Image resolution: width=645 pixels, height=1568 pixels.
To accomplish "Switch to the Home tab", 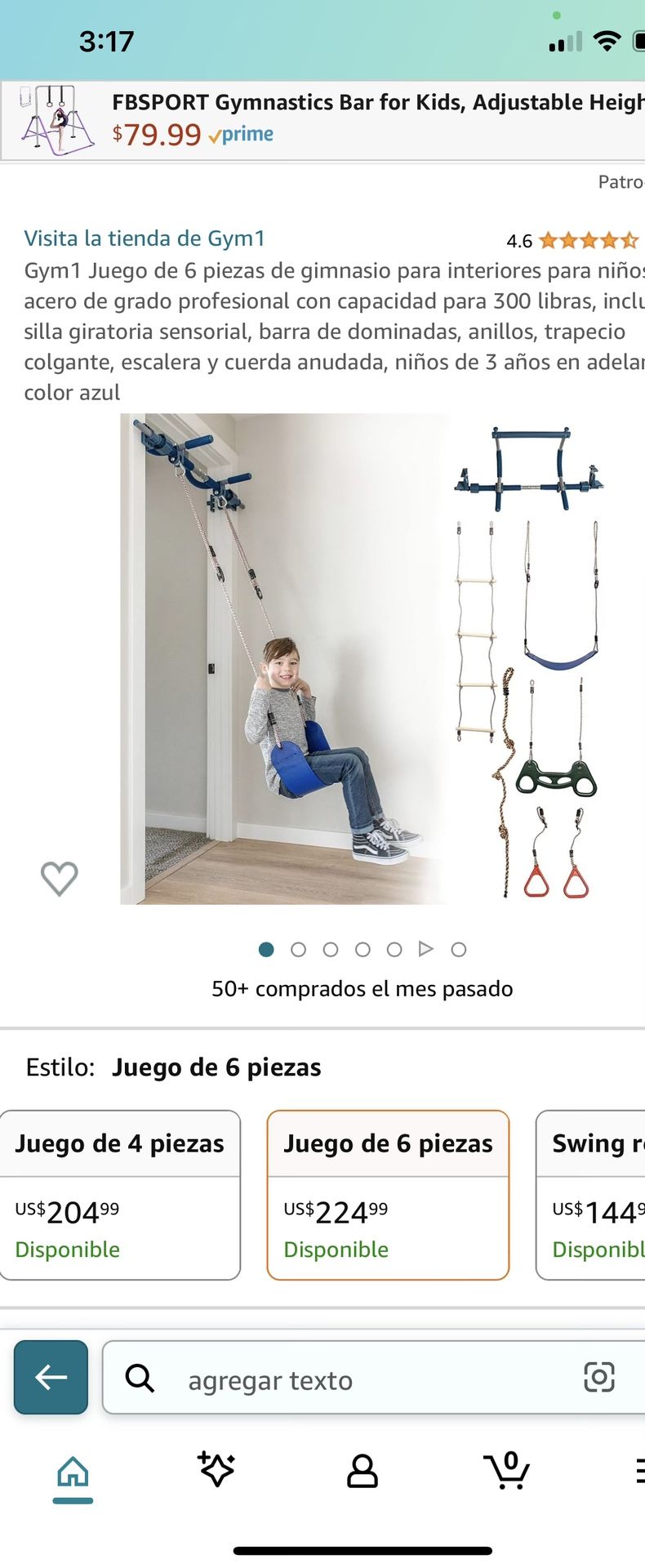I will point(73,1472).
